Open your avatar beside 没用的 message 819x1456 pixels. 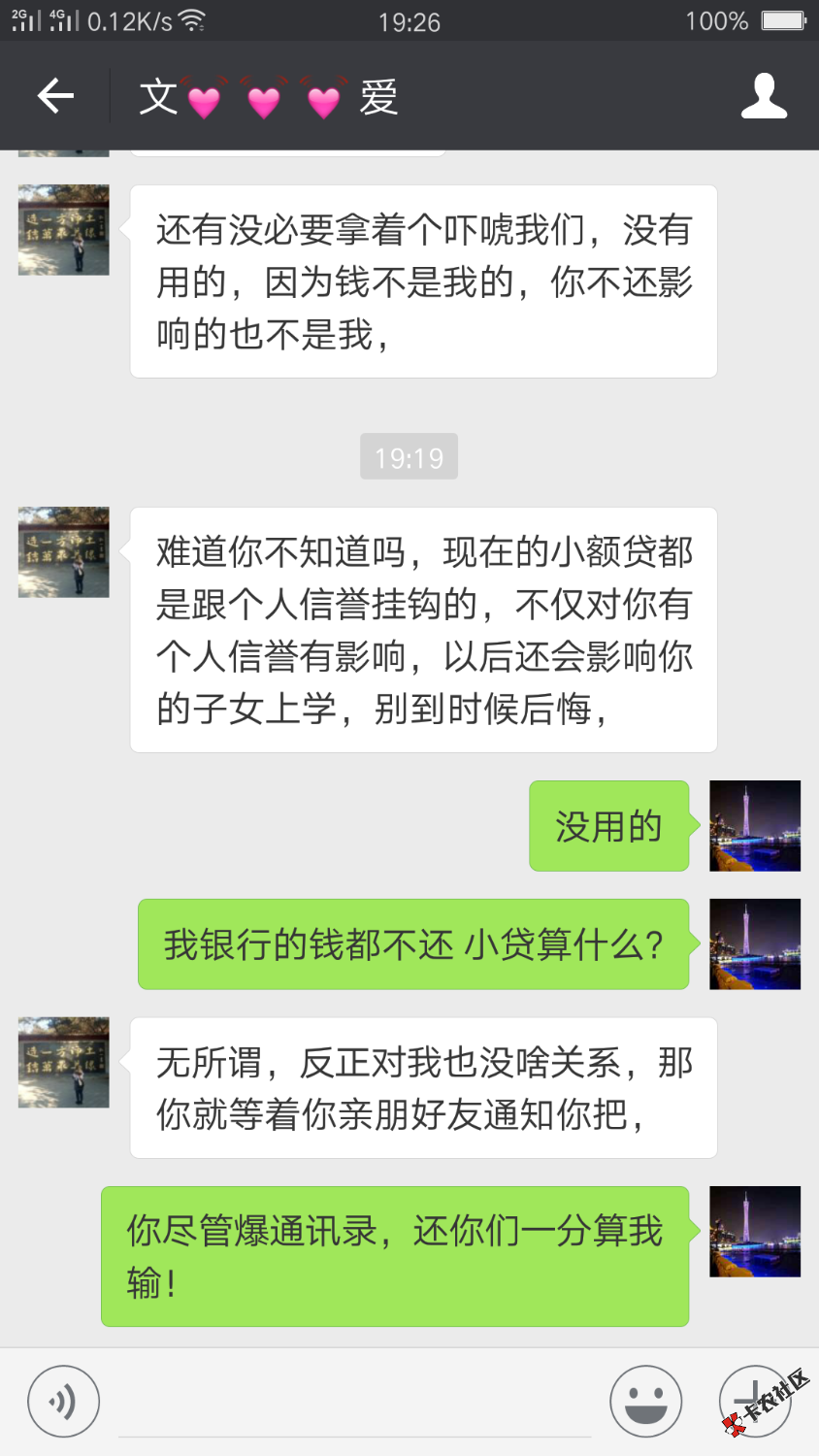[x=755, y=826]
